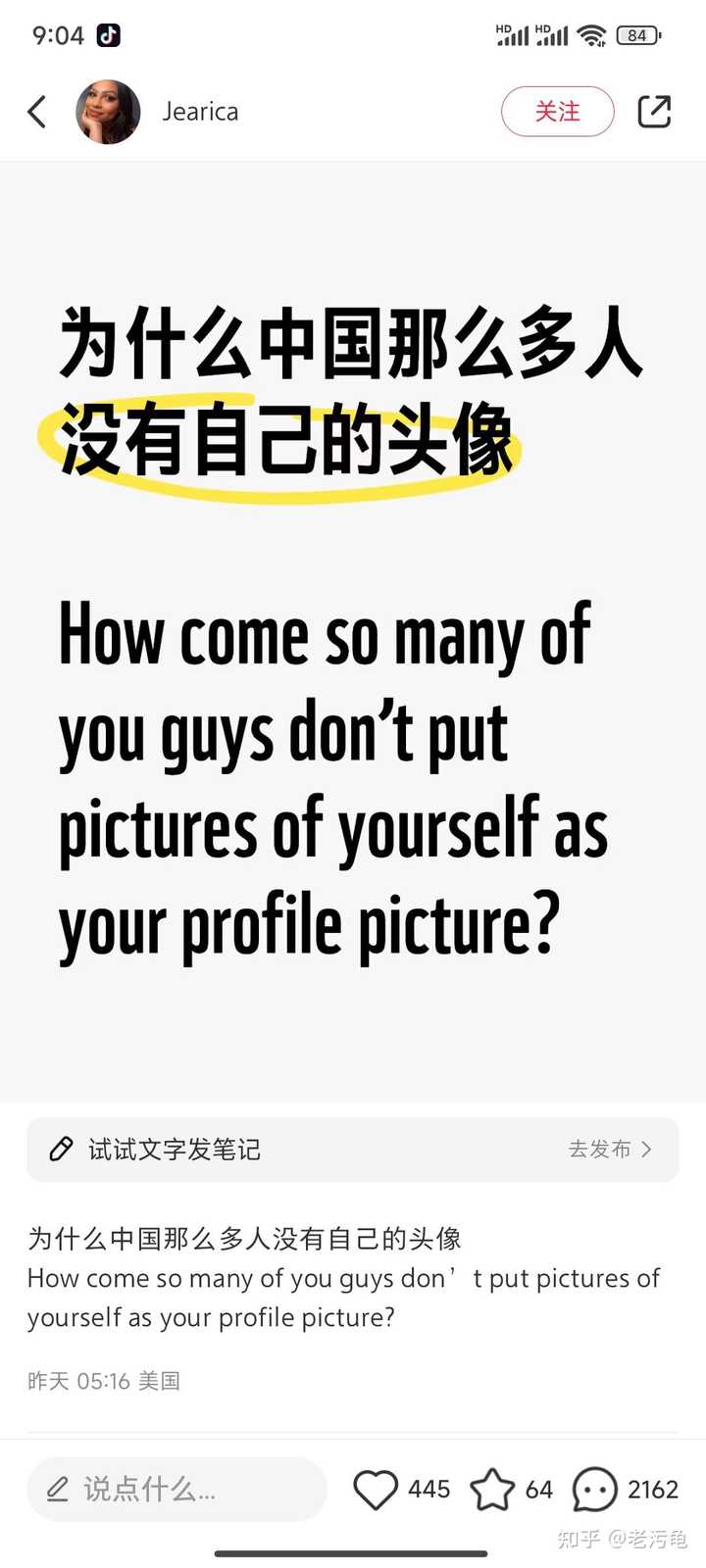Screen dimensions: 706x1568
Task: Save this post with the star icon
Action: [x=492, y=1490]
